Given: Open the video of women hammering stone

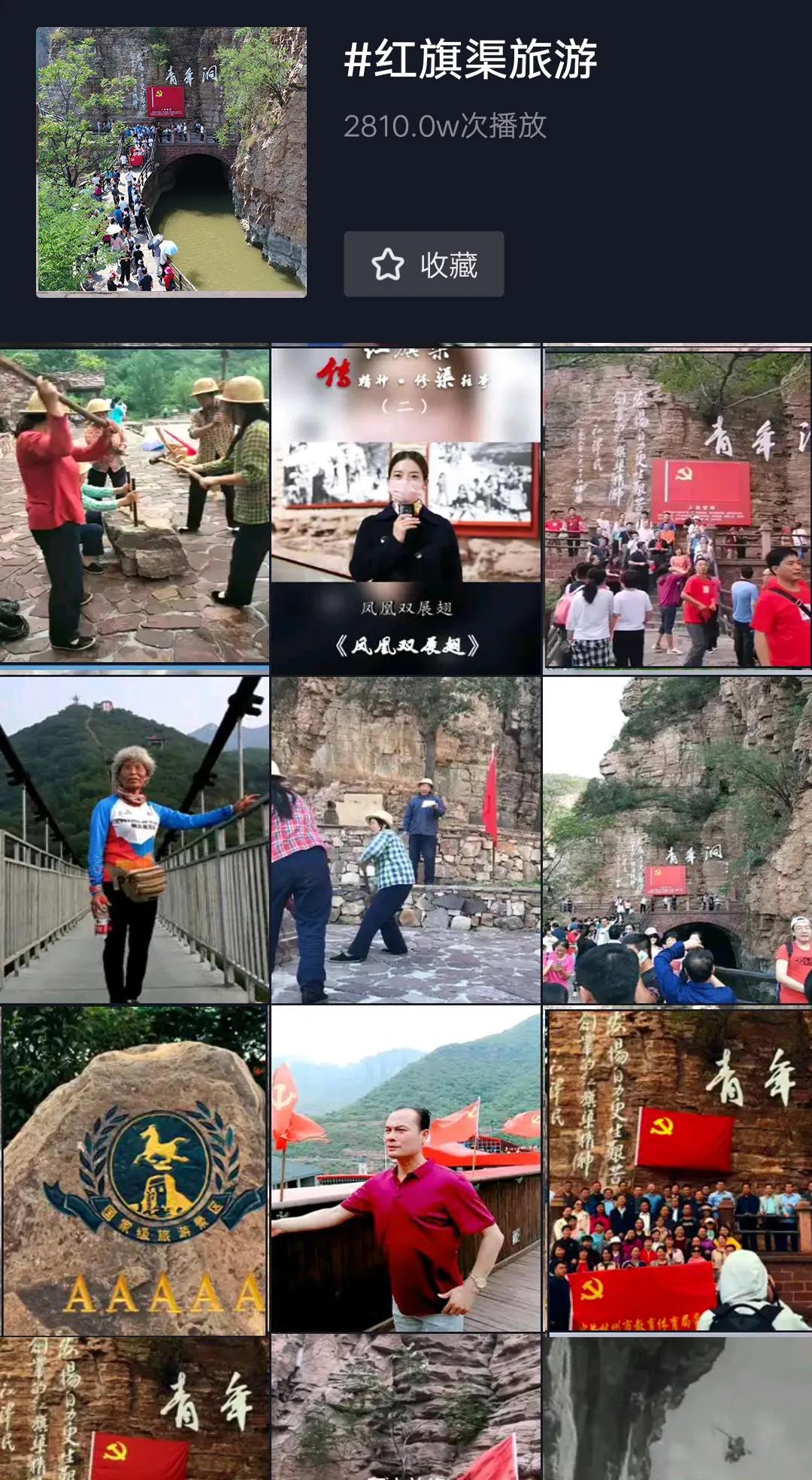Looking at the screenshot, I should pyautogui.click(x=135, y=509).
